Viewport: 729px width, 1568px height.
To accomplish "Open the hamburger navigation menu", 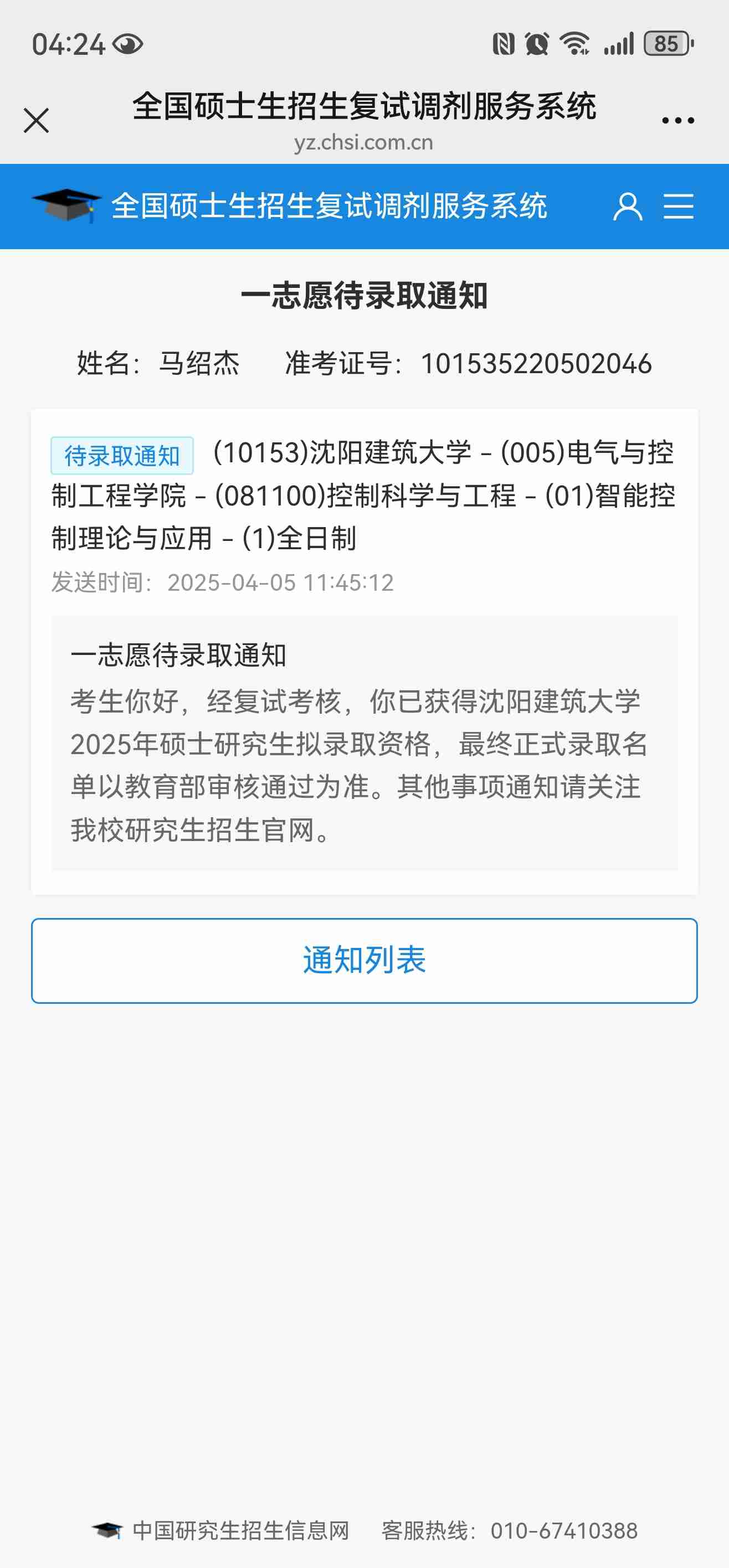I will 678,207.
